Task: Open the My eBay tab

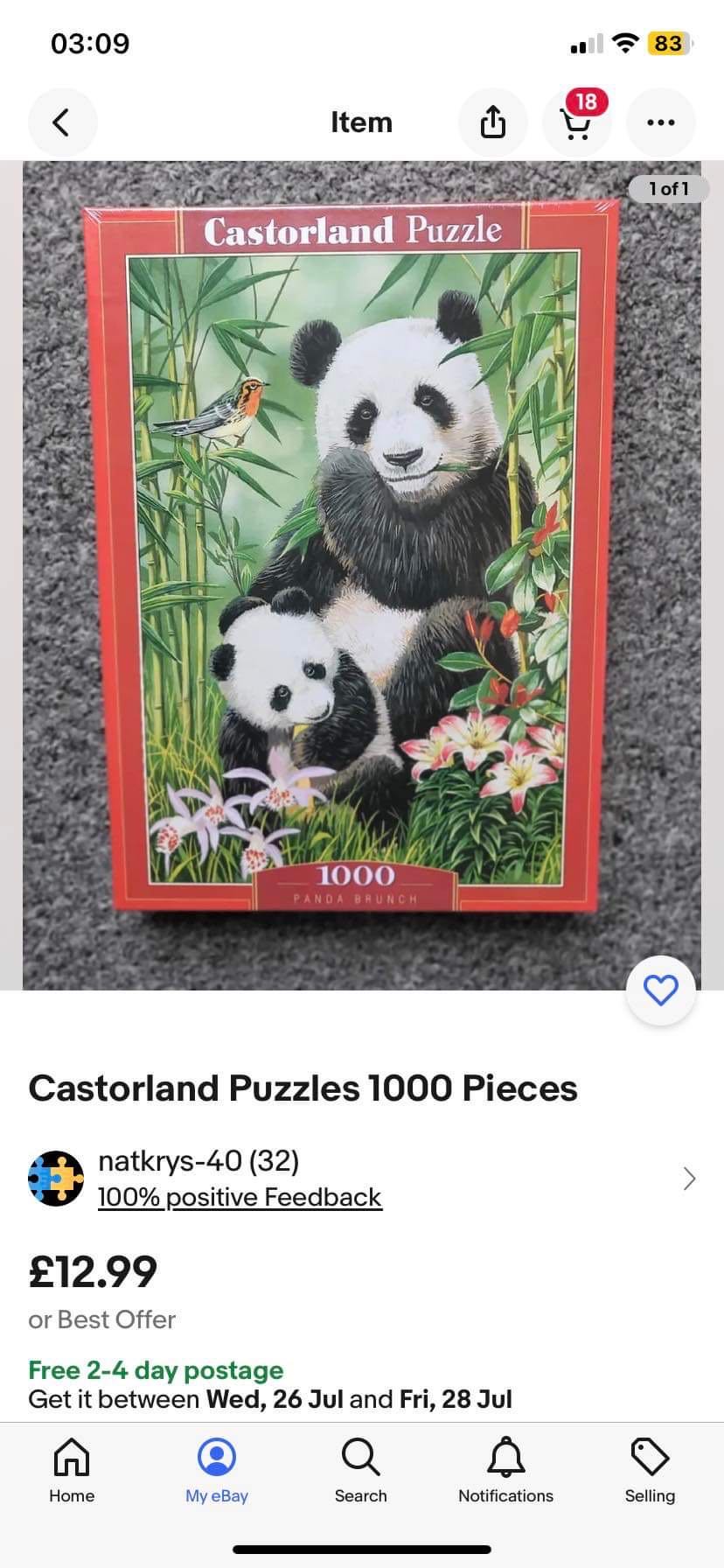Action: pos(217,1471)
